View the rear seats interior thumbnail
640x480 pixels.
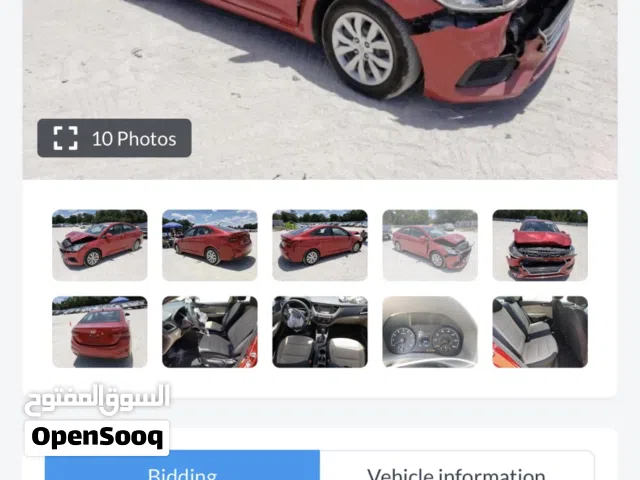coord(540,331)
